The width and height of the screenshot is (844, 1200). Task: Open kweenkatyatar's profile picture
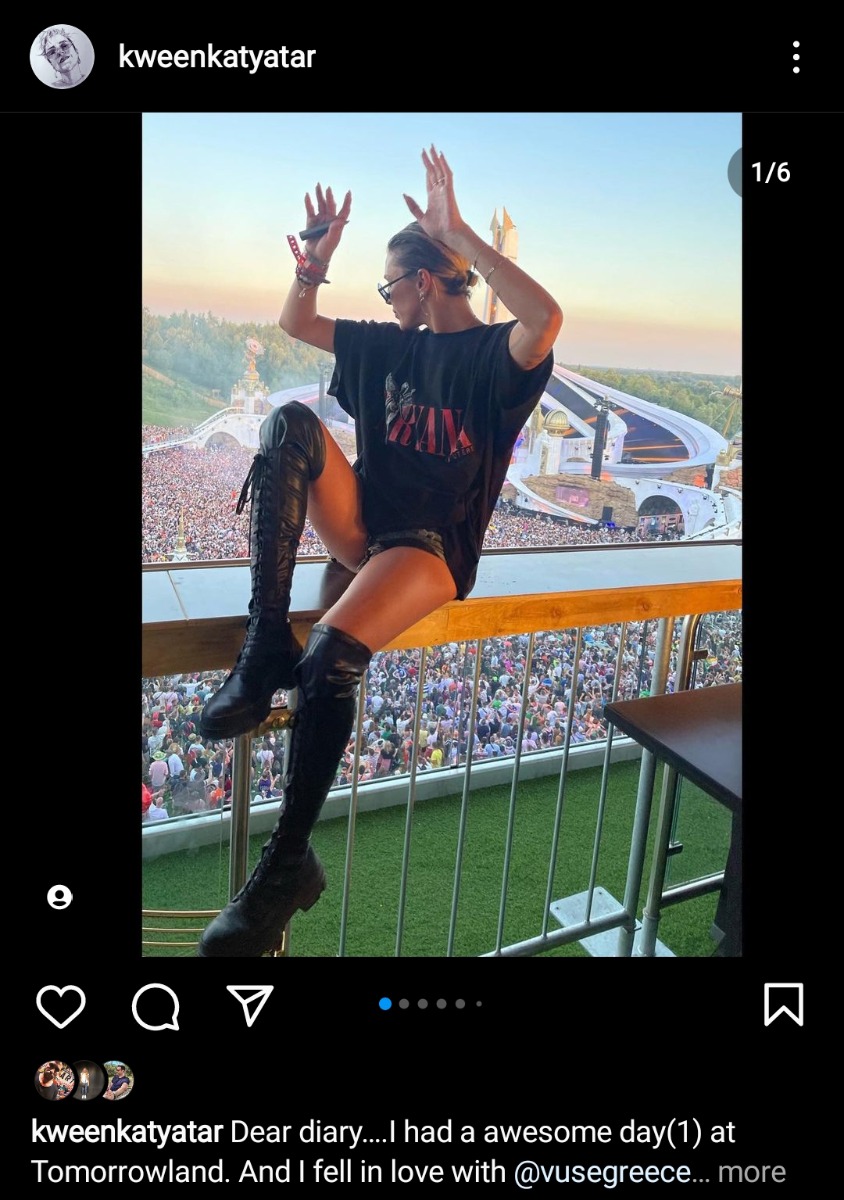(62, 57)
